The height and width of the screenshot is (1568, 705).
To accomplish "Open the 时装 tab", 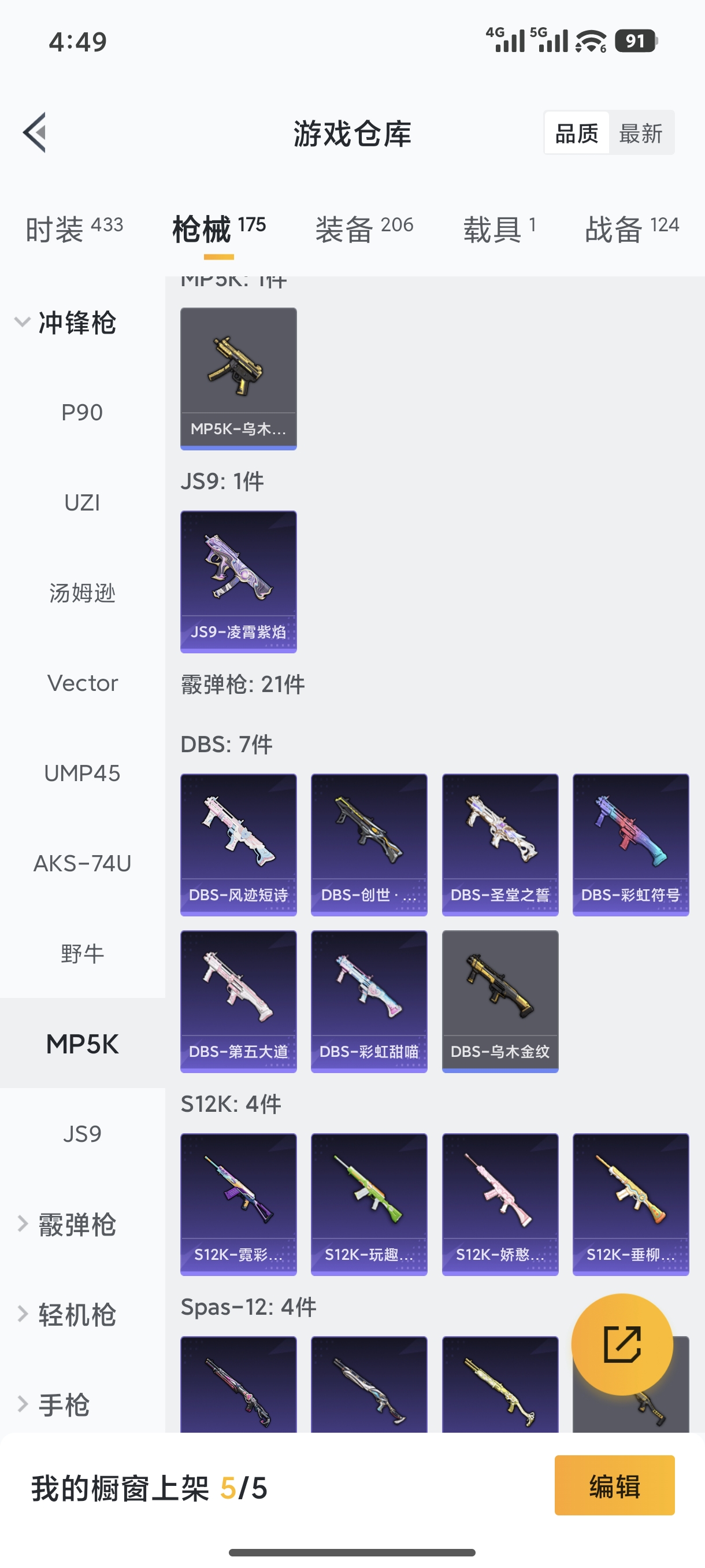I will pos(73,227).
